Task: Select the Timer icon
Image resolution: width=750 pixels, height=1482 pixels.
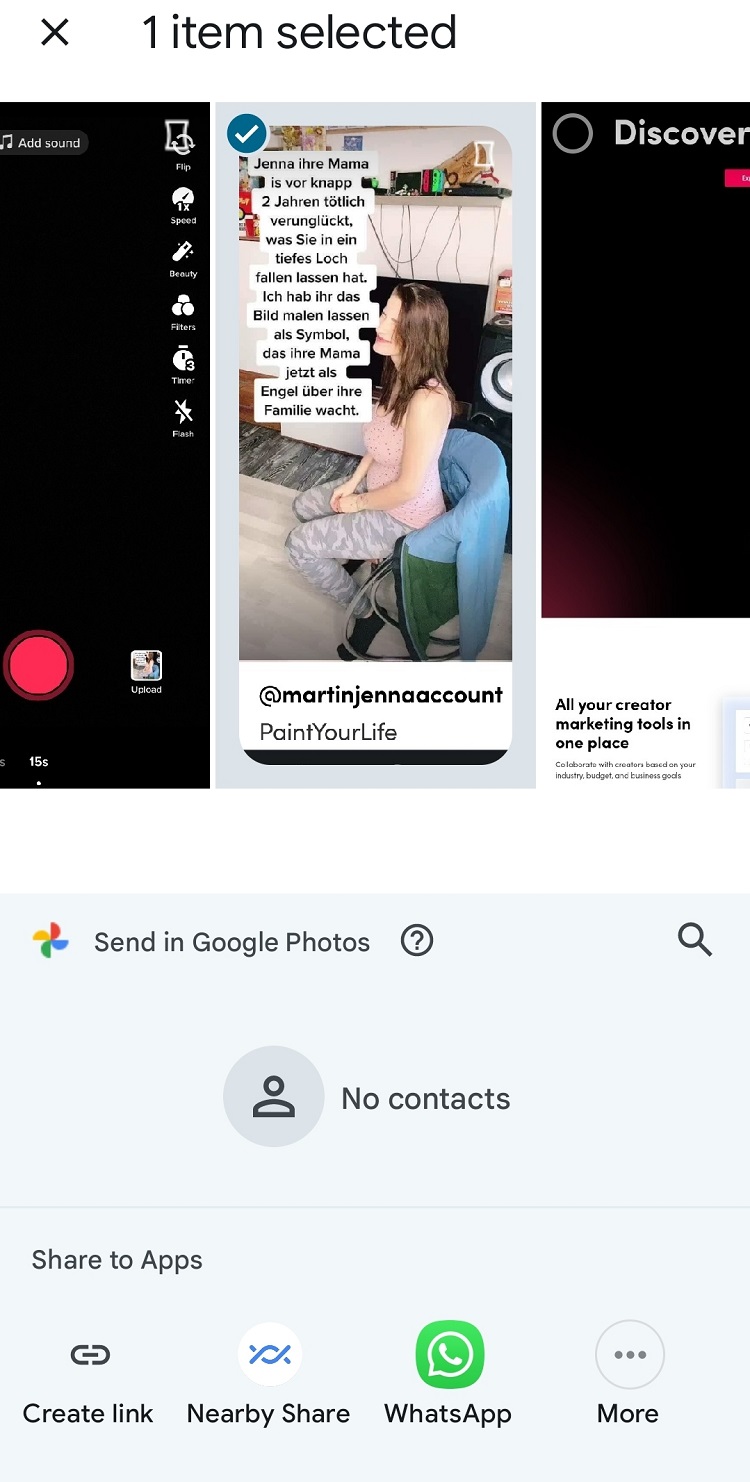Action: pyautogui.click(x=182, y=361)
